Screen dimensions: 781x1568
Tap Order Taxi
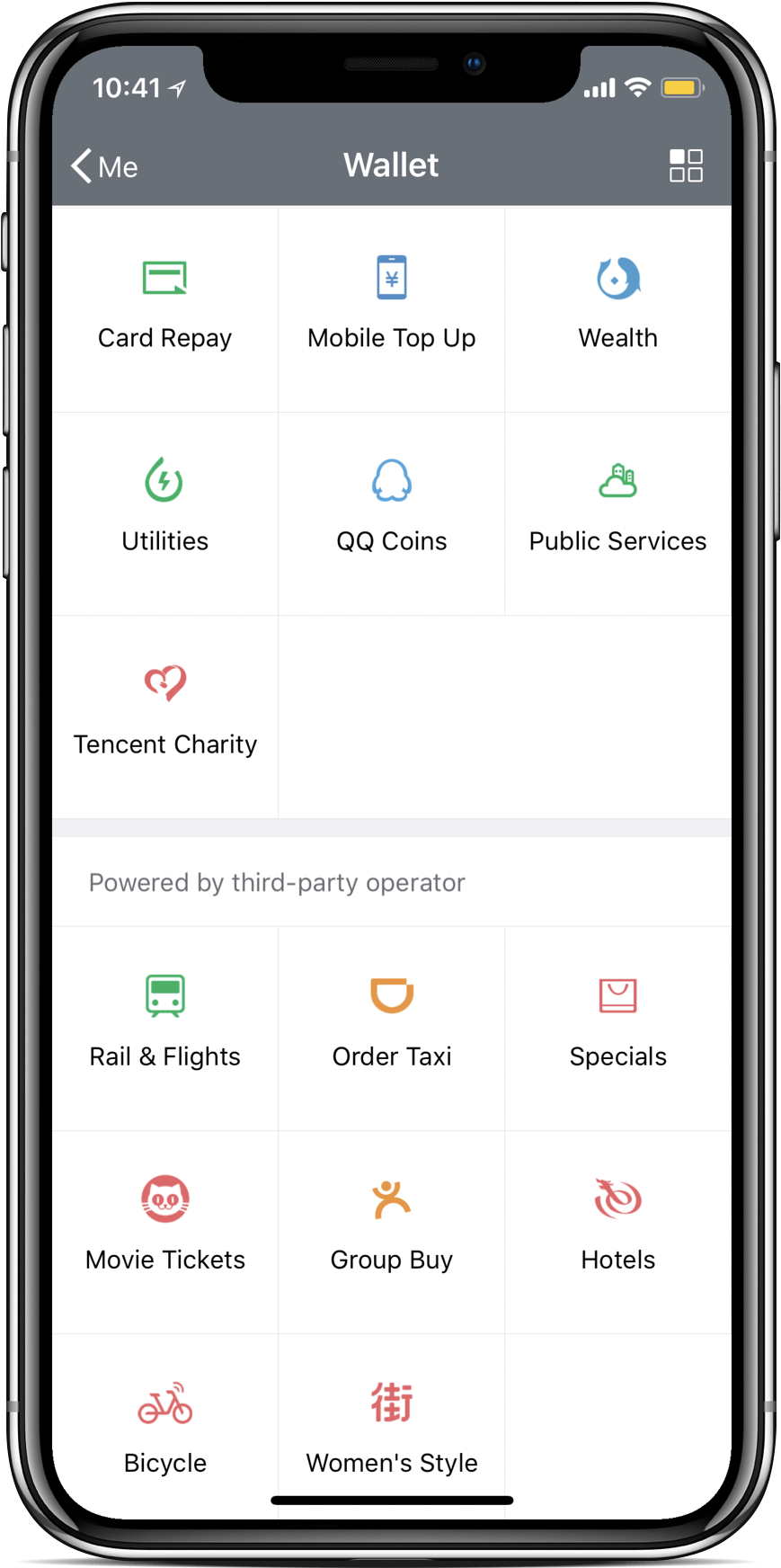392,1027
